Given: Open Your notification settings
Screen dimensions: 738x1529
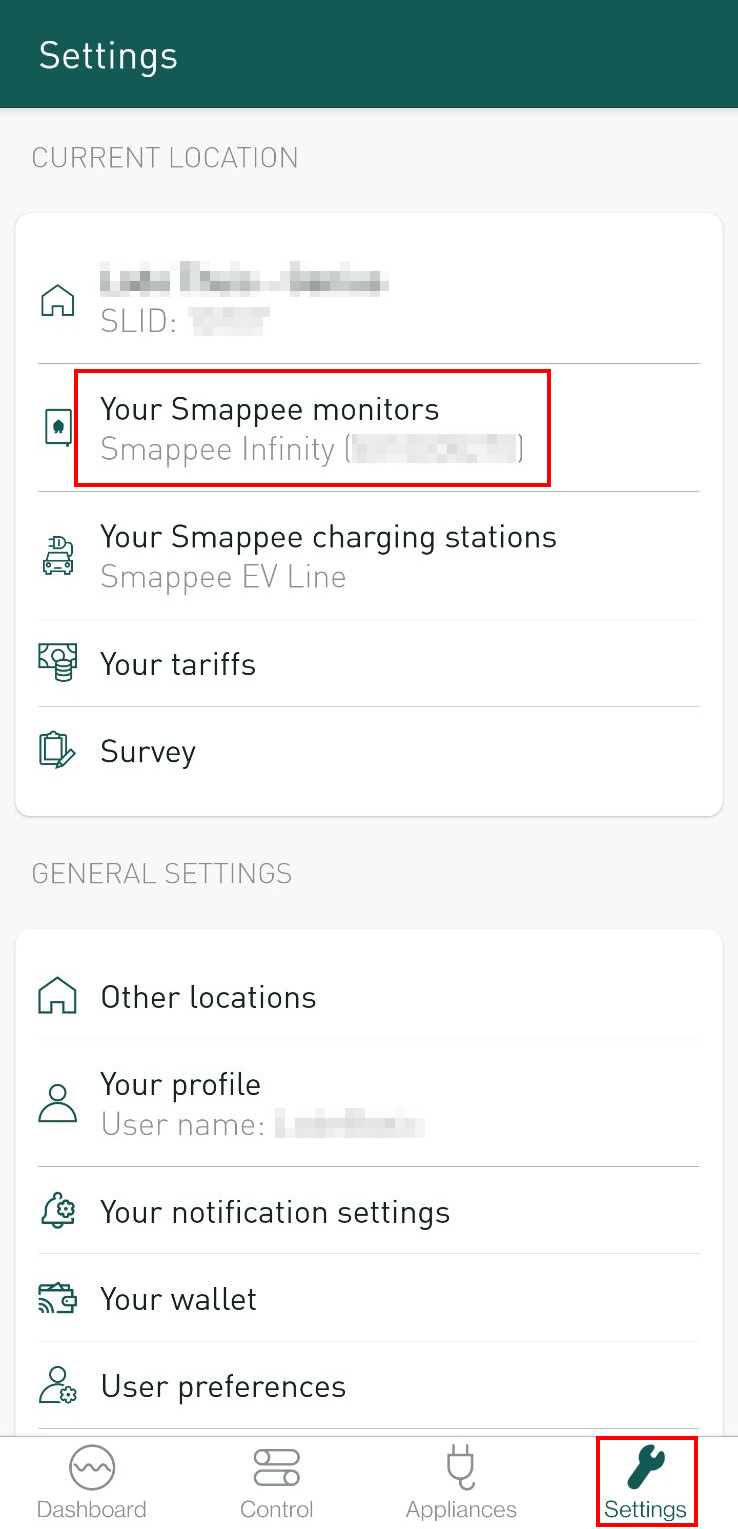Looking at the screenshot, I should (368, 1211).
